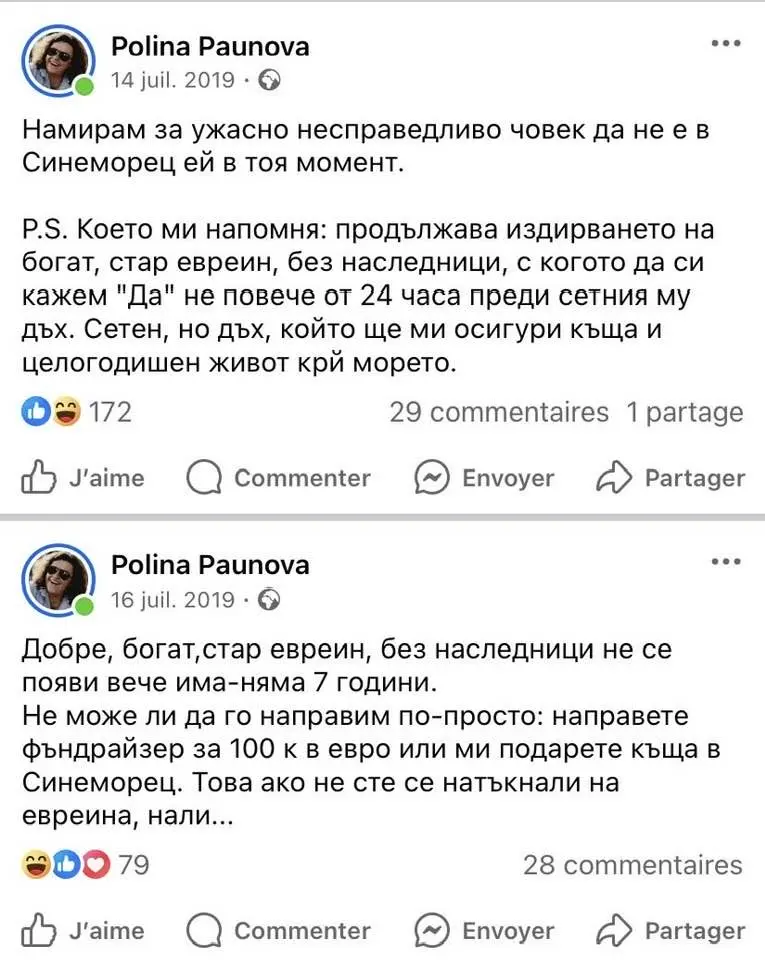Image resolution: width=765 pixels, height=960 pixels.
Task: Tap Envoyer under the 16 juil. 2019 post
Action: pyautogui.click(x=484, y=931)
